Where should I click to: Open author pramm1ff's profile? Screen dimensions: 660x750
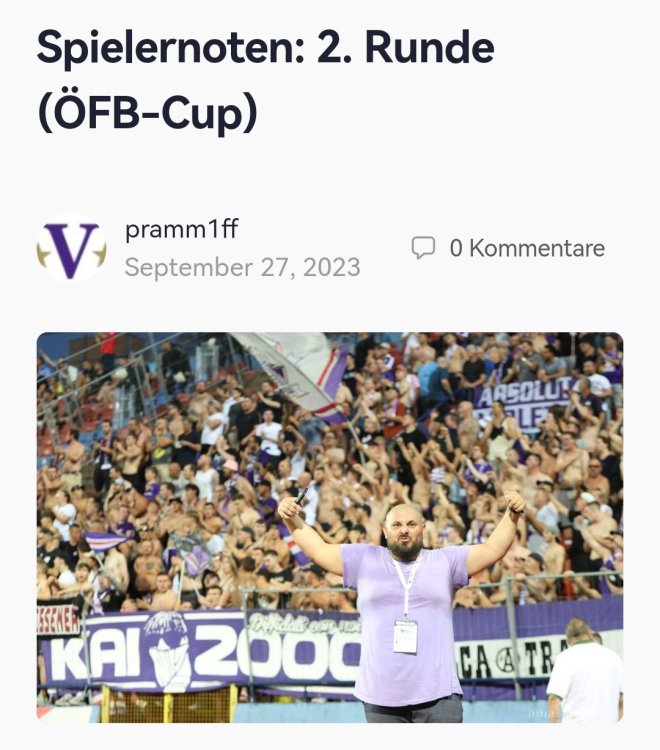[181, 230]
